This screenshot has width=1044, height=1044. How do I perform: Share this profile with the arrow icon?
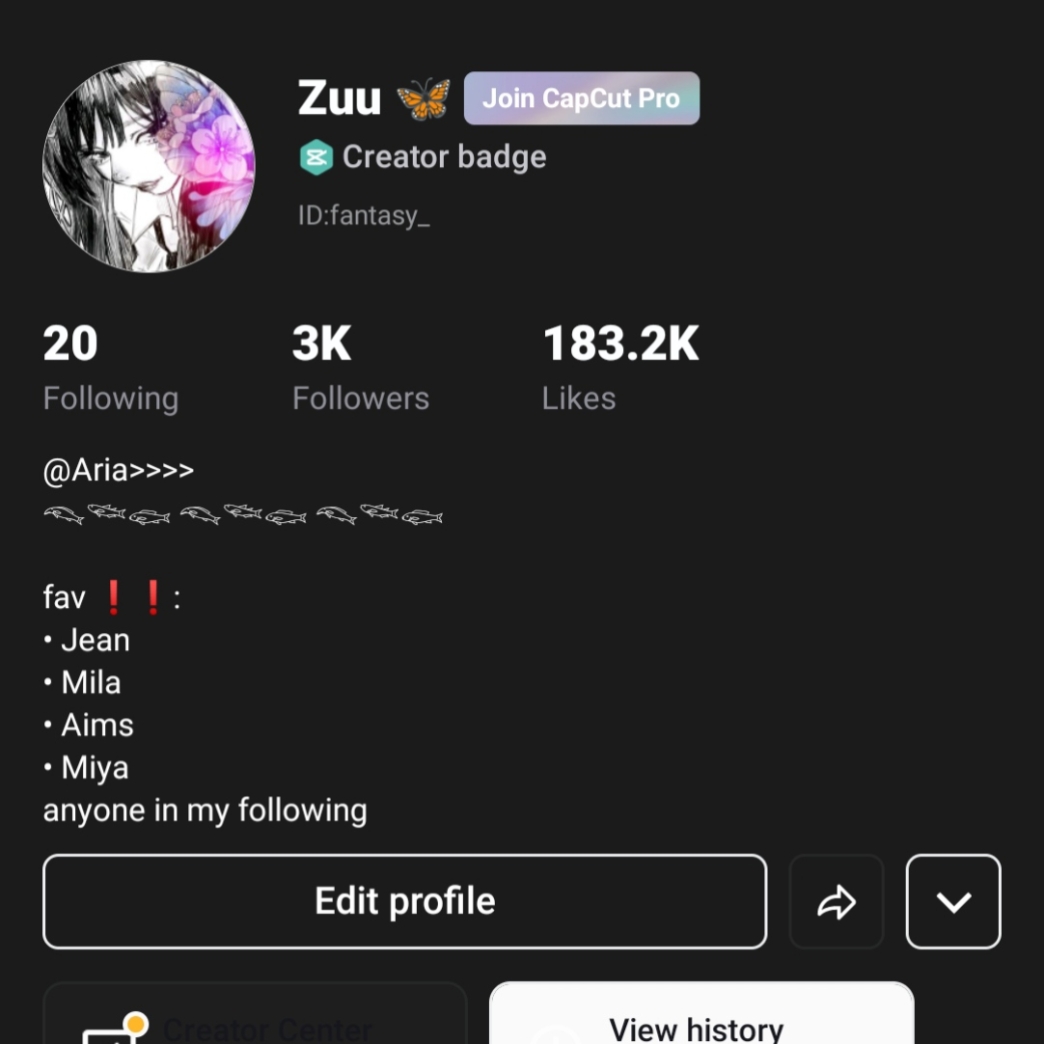(836, 902)
